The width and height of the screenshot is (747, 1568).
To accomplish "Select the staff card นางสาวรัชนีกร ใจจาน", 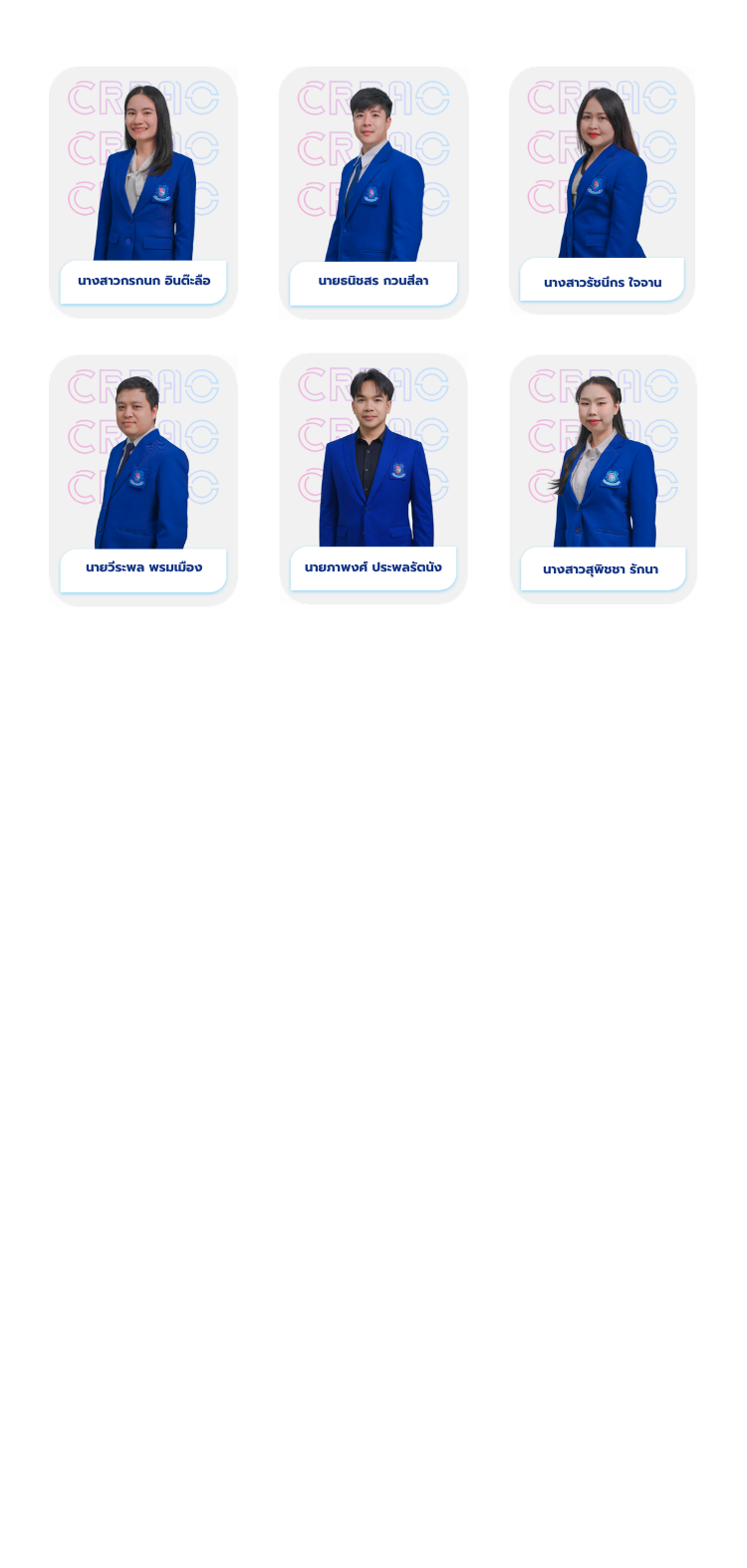I will tap(603, 191).
